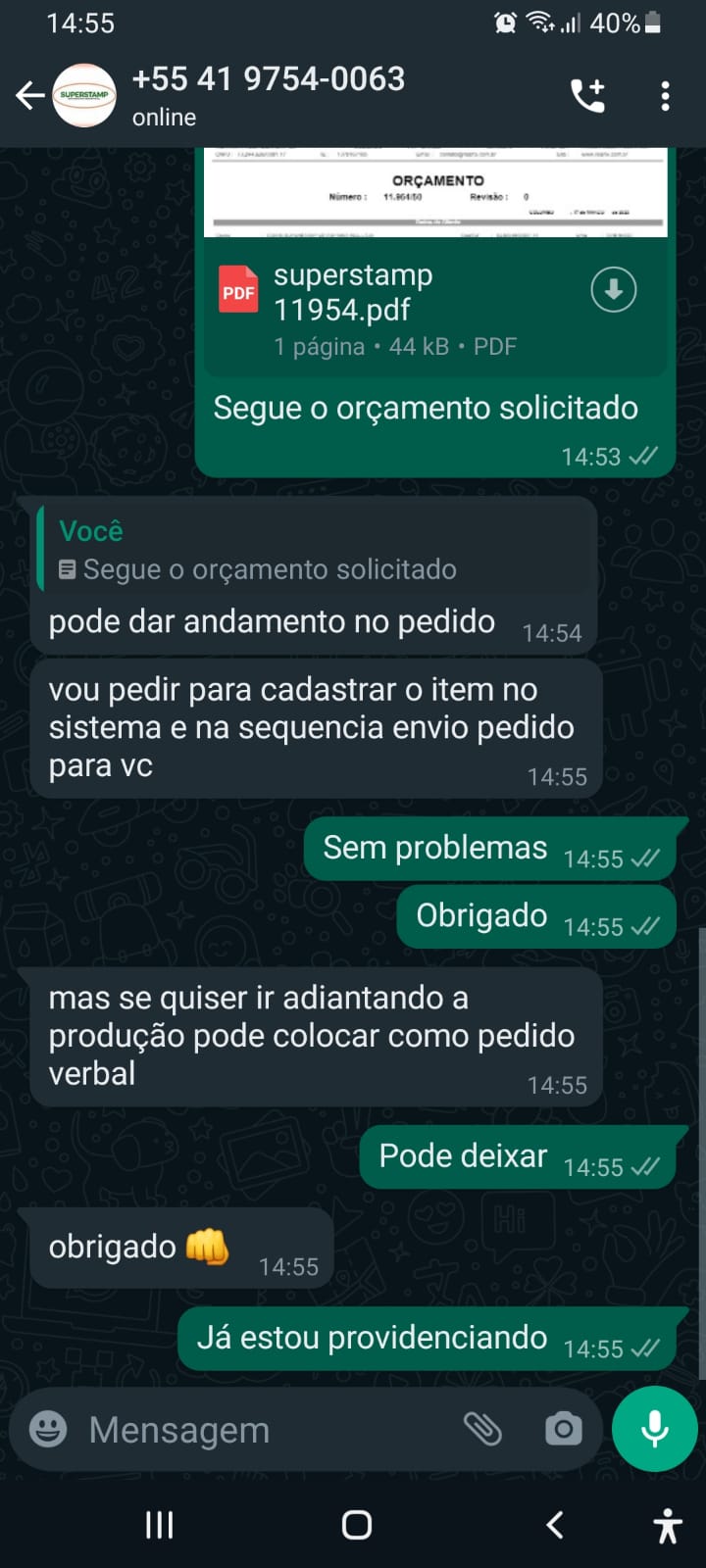
Task: Open the emoji picker
Action: pos(48,1430)
